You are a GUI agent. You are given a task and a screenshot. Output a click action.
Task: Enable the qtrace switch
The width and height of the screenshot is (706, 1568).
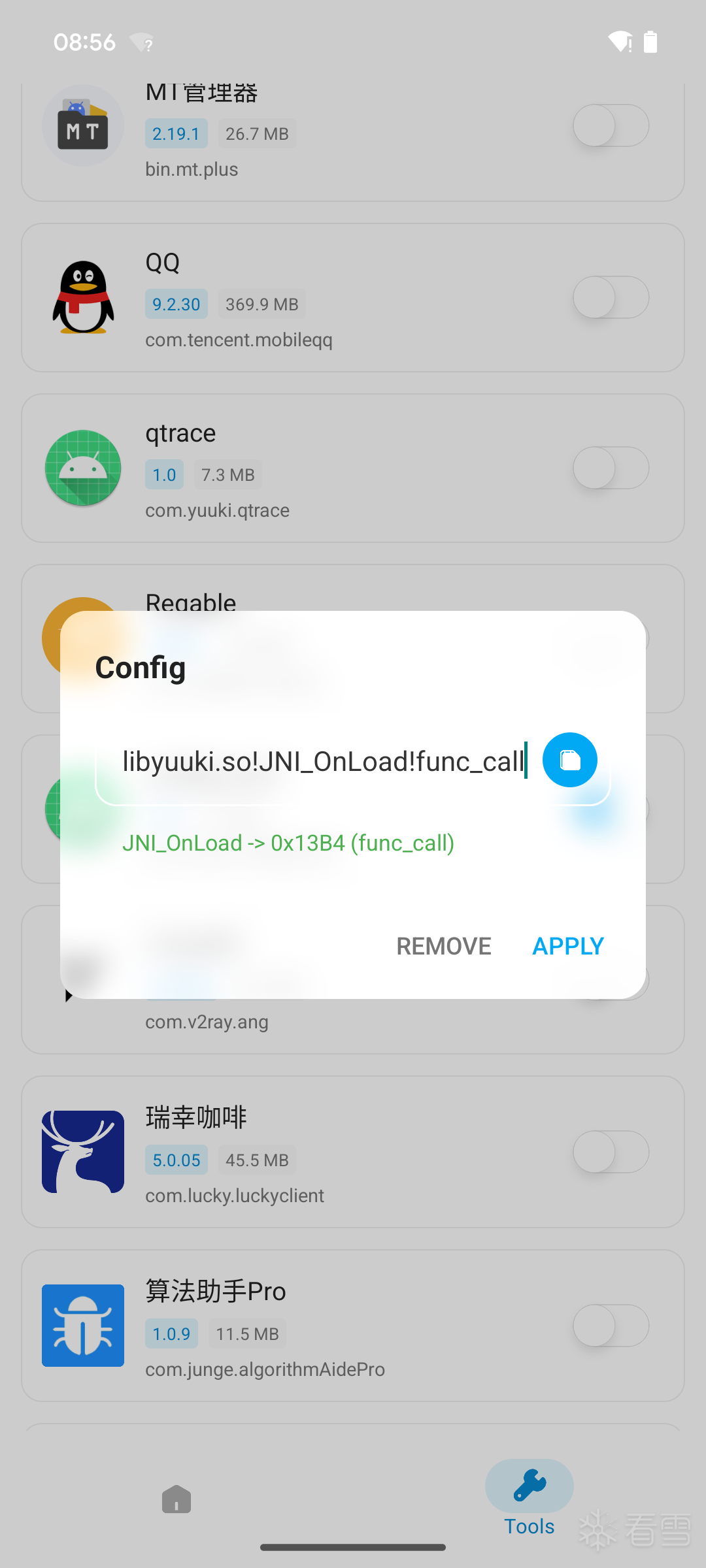tap(611, 468)
